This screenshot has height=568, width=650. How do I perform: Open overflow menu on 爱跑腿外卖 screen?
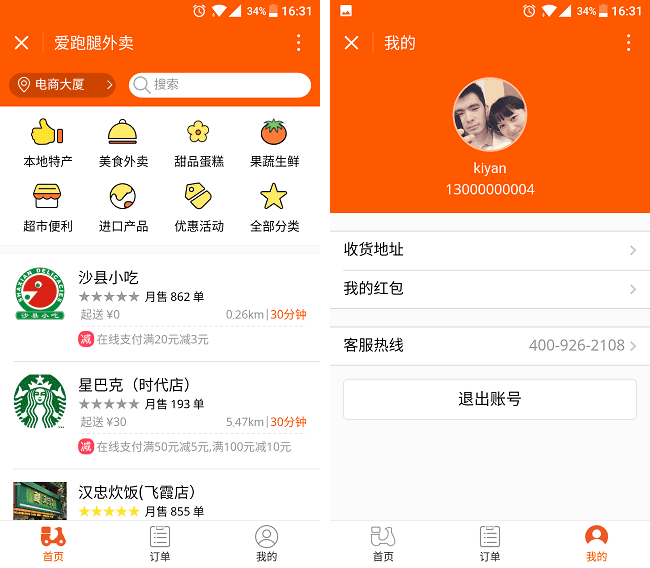[x=298, y=43]
